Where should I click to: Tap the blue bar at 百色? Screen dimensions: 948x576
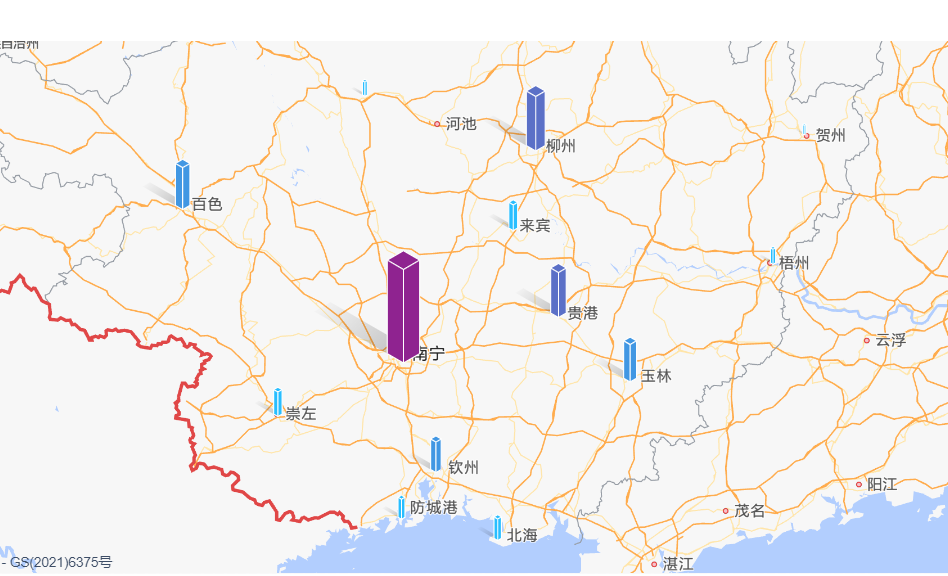click(x=183, y=184)
